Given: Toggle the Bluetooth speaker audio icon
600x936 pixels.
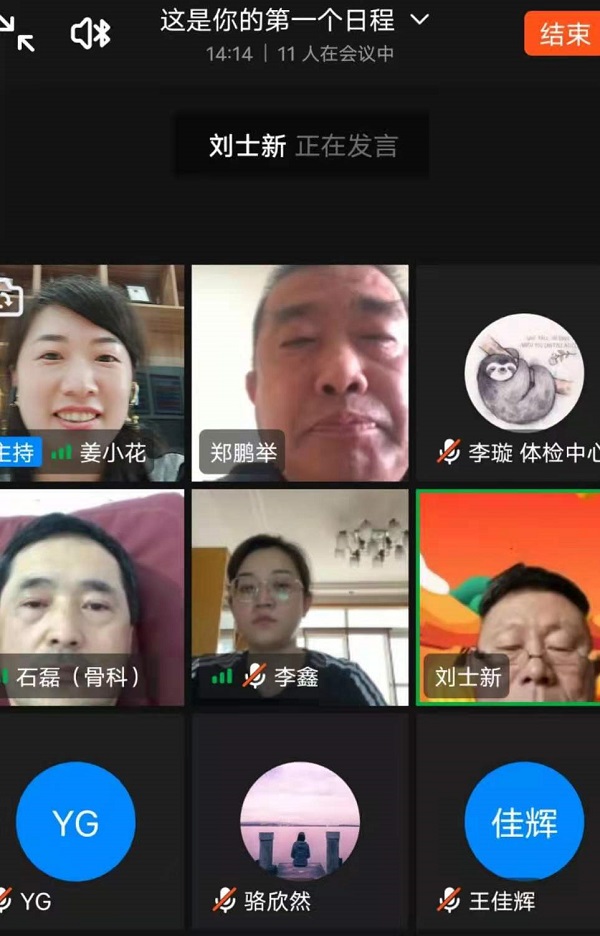Looking at the screenshot, I should point(90,34).
